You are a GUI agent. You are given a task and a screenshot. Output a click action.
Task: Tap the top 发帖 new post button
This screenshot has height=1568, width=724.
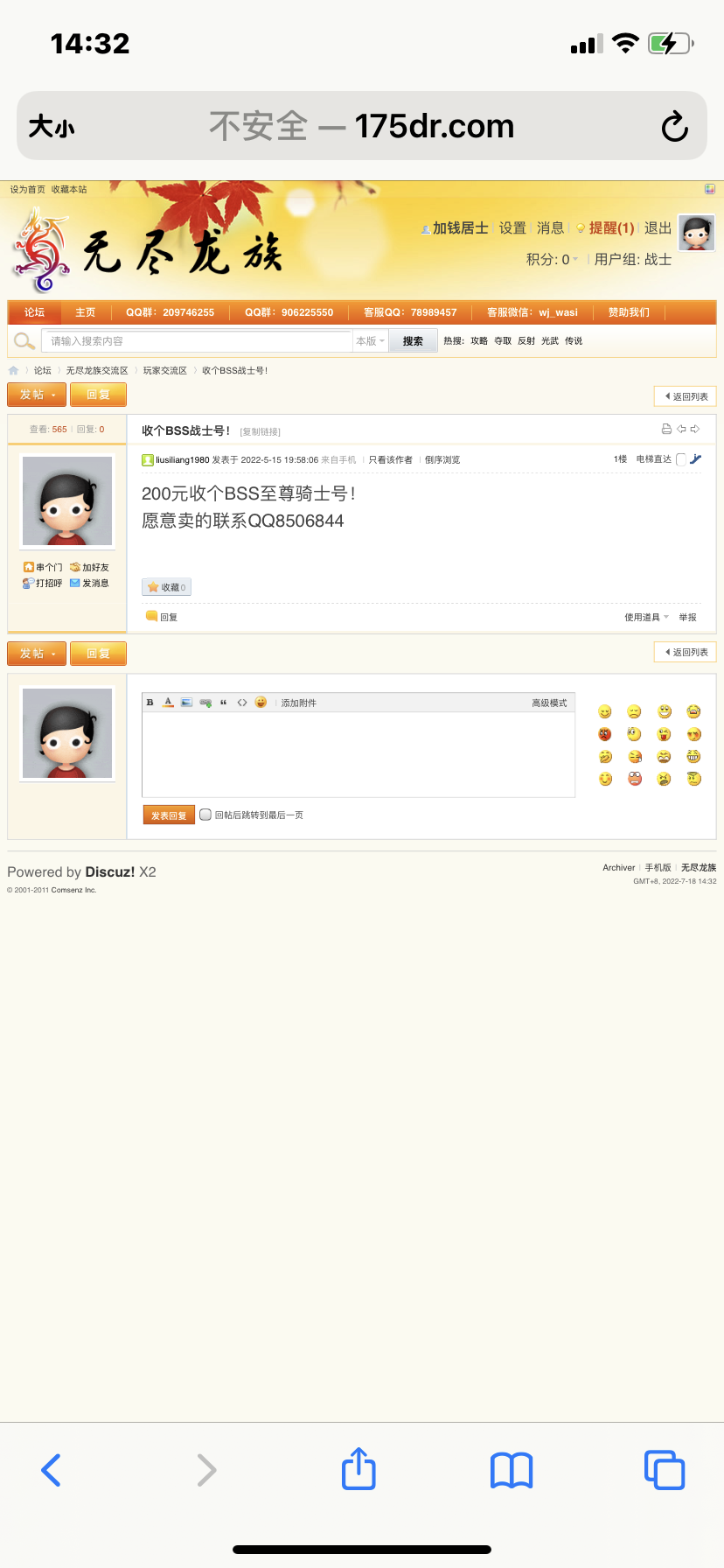37,395
